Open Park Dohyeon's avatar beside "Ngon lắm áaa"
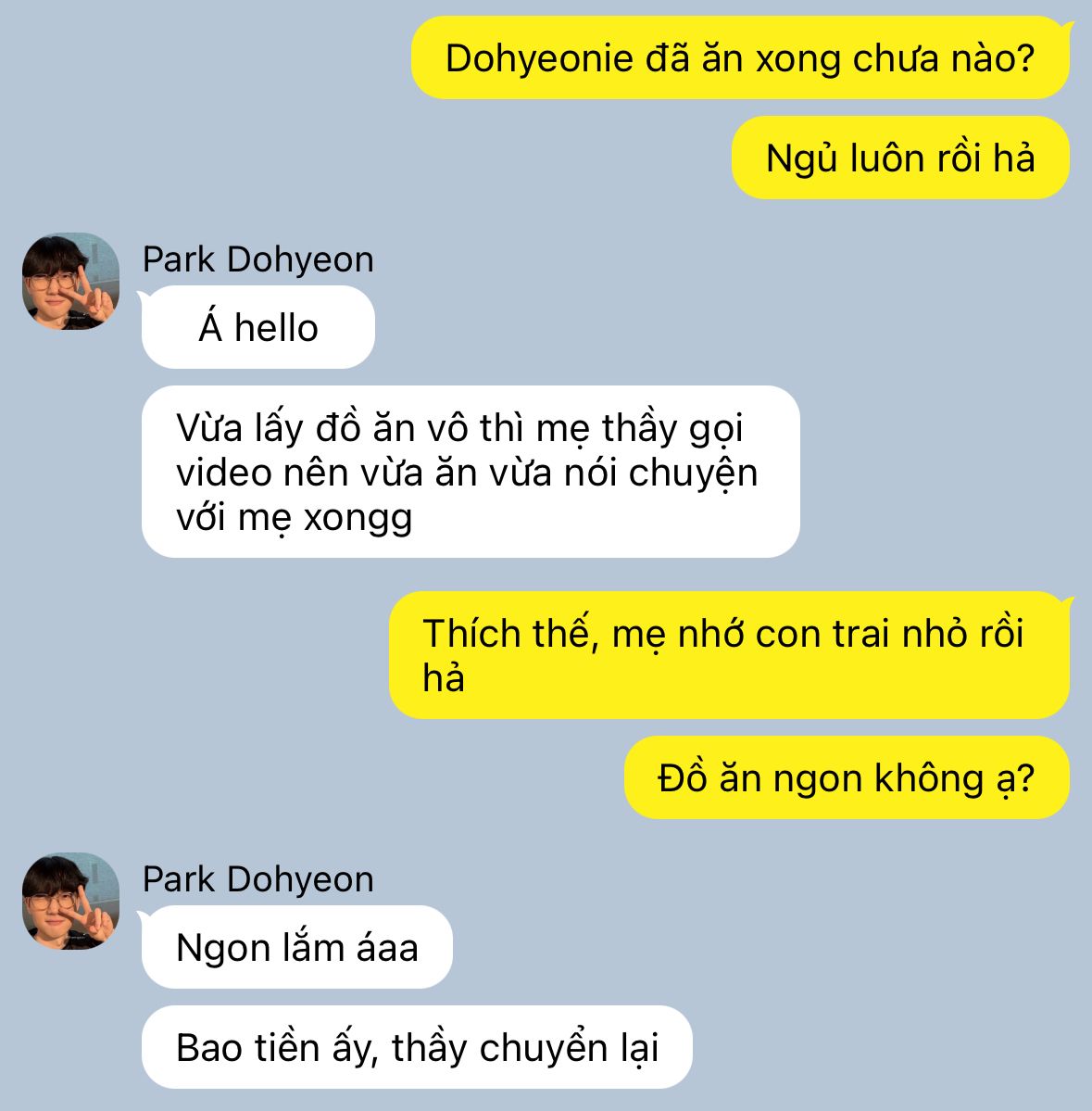The image size is (1092, 1111). pos(71,901)
